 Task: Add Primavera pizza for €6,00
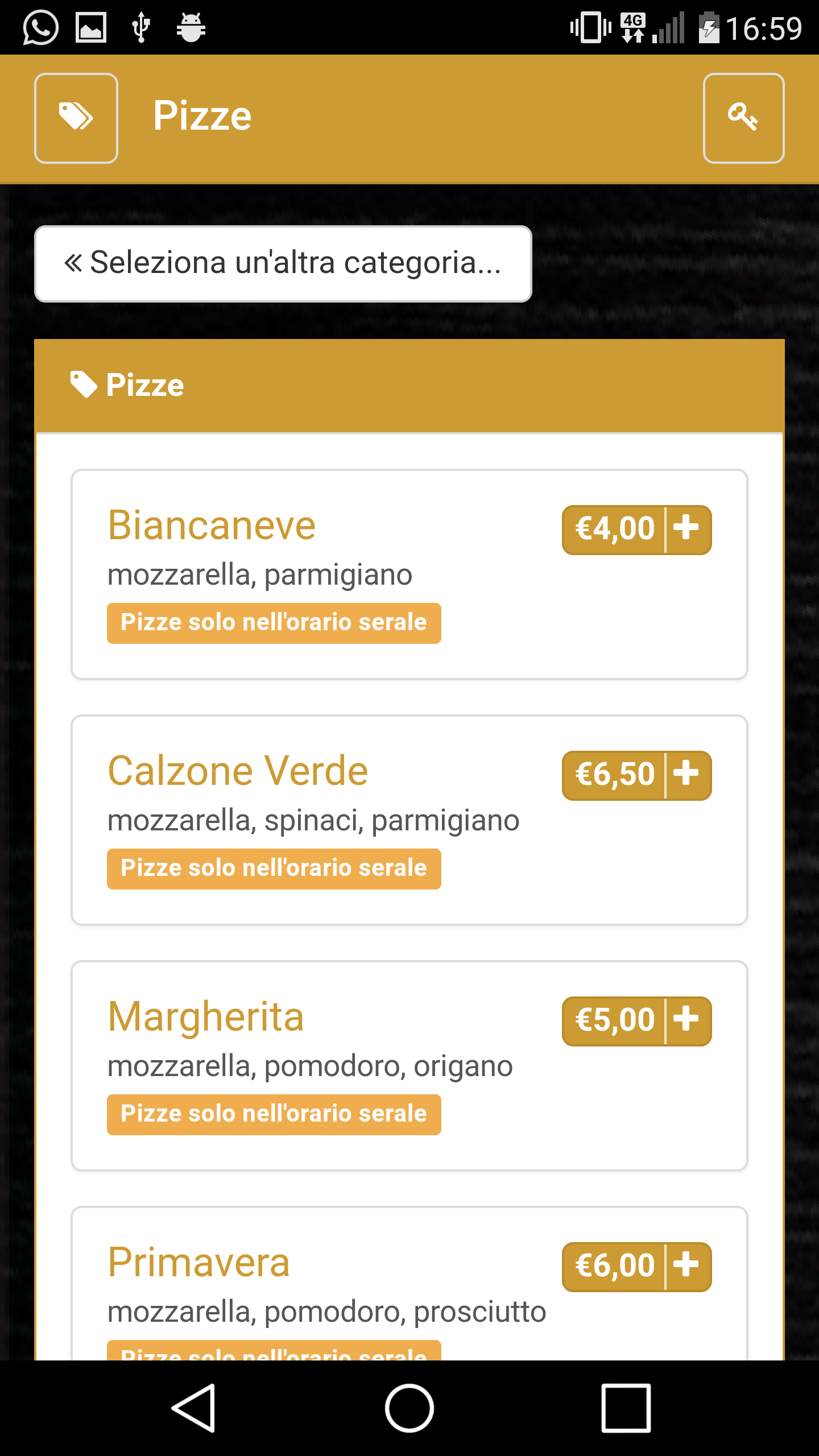click(x=636, y=1267)
